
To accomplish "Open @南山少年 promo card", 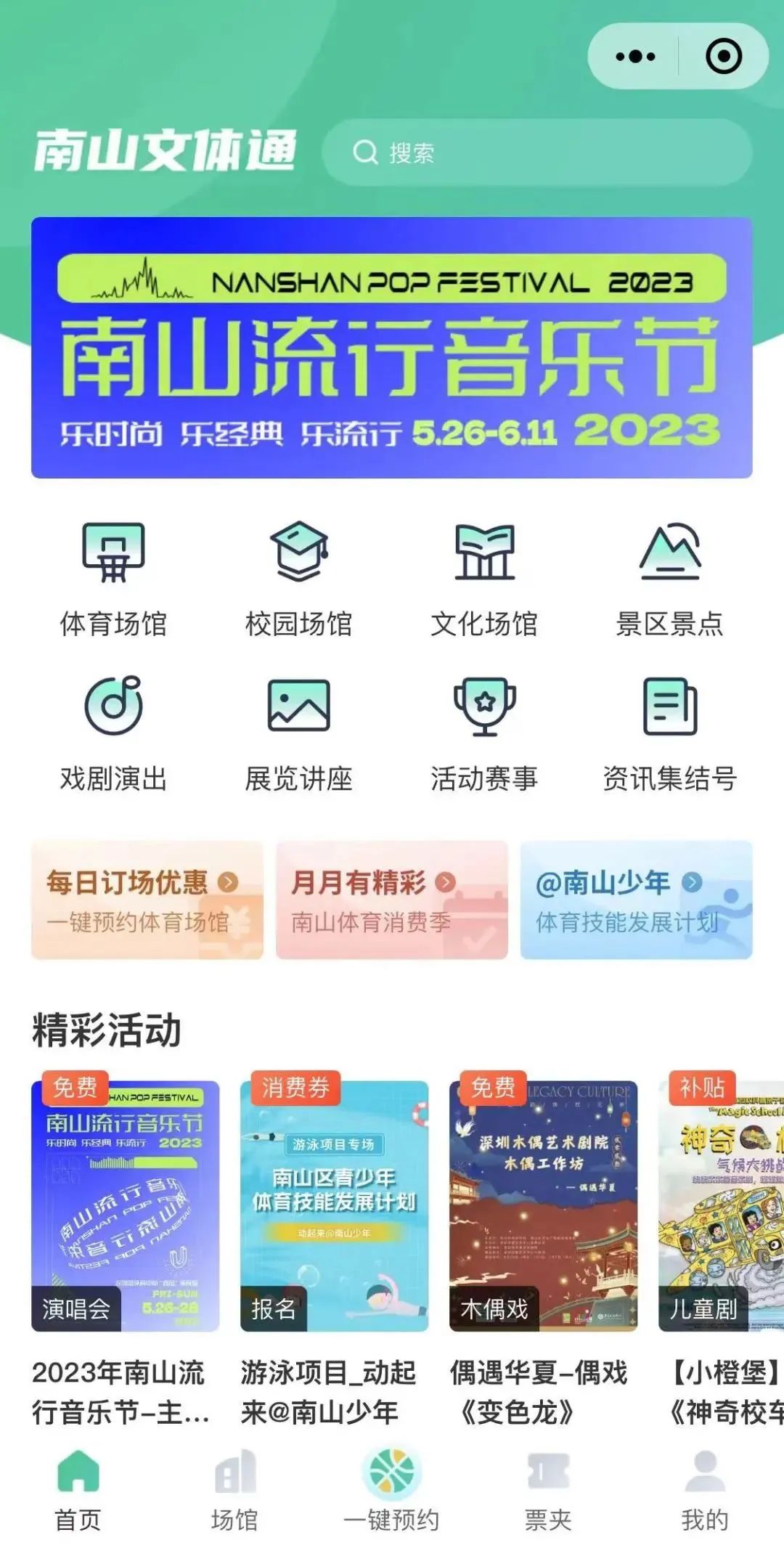I will point(636,900).
